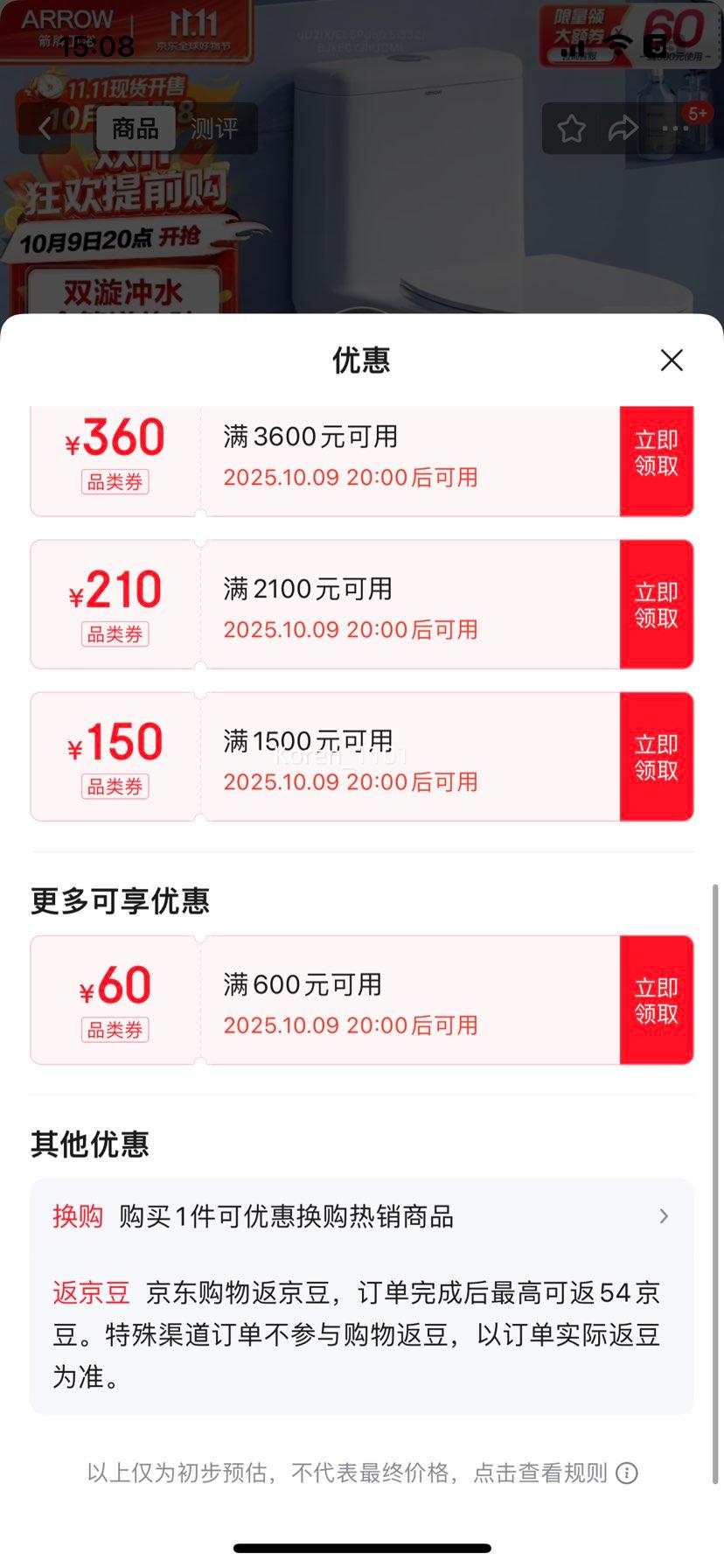Screen dimensions: 724x1568
Task: Claim the ¥210 category coupon
Action: click(x=656, y=605)
